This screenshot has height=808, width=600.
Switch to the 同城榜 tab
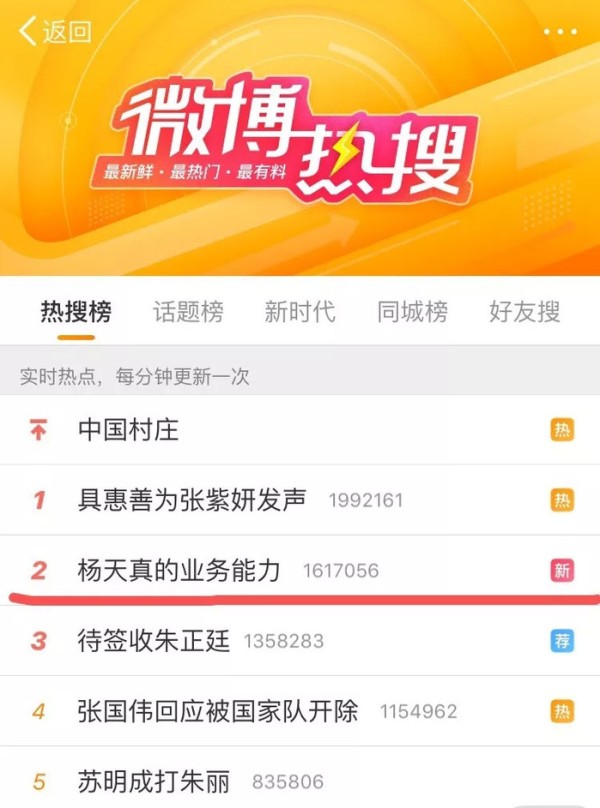(x=412, y=312)
